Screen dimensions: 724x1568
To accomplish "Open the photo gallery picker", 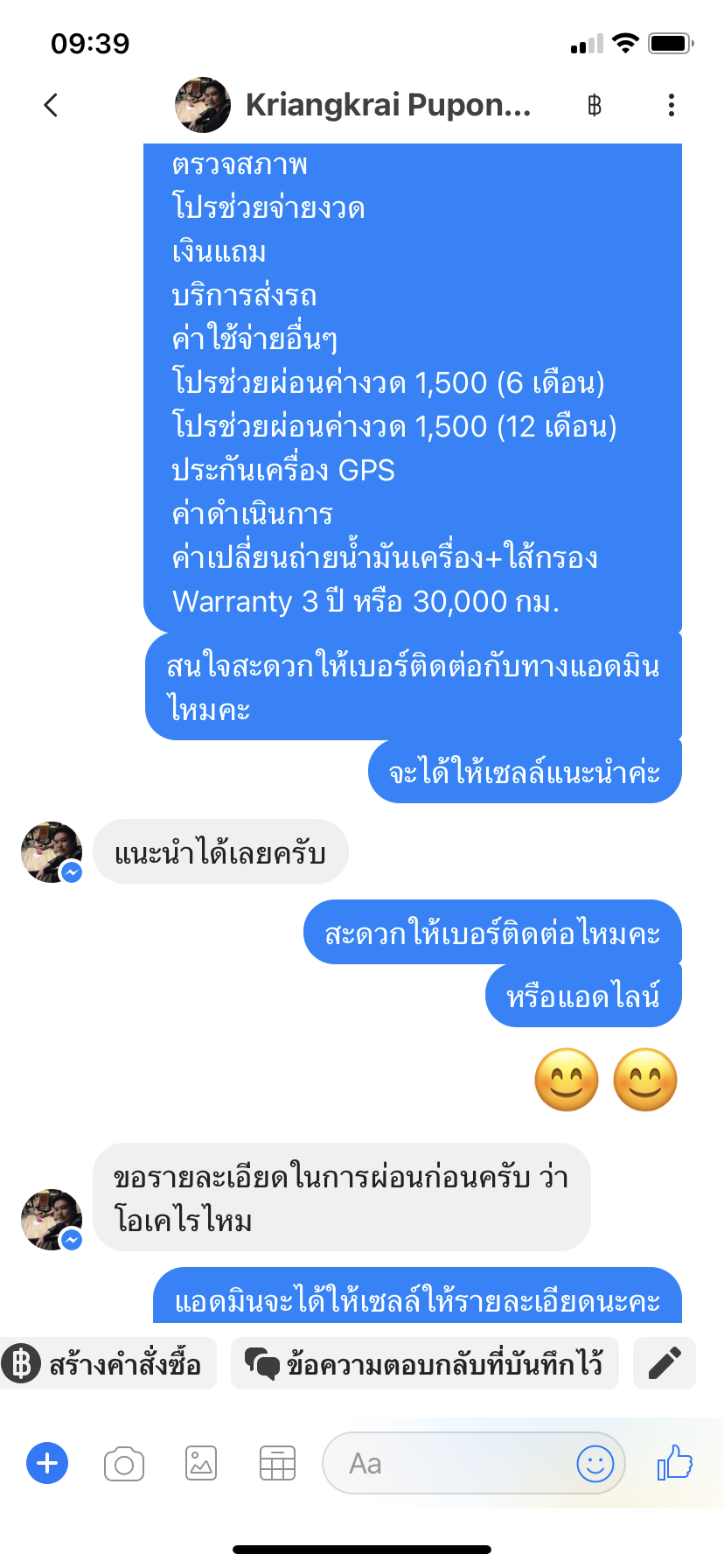I will 201,1463.
